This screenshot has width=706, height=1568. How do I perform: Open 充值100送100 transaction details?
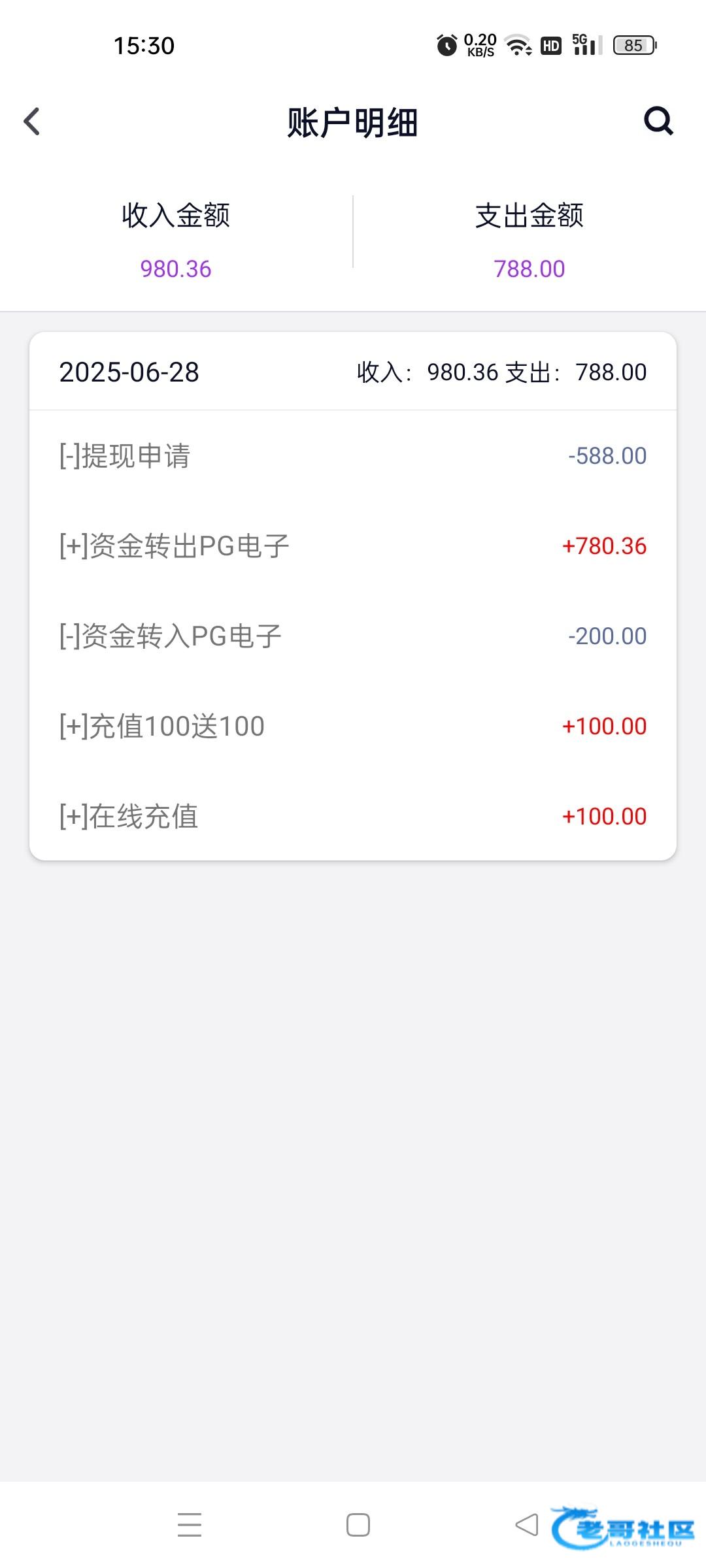[353, 727]
